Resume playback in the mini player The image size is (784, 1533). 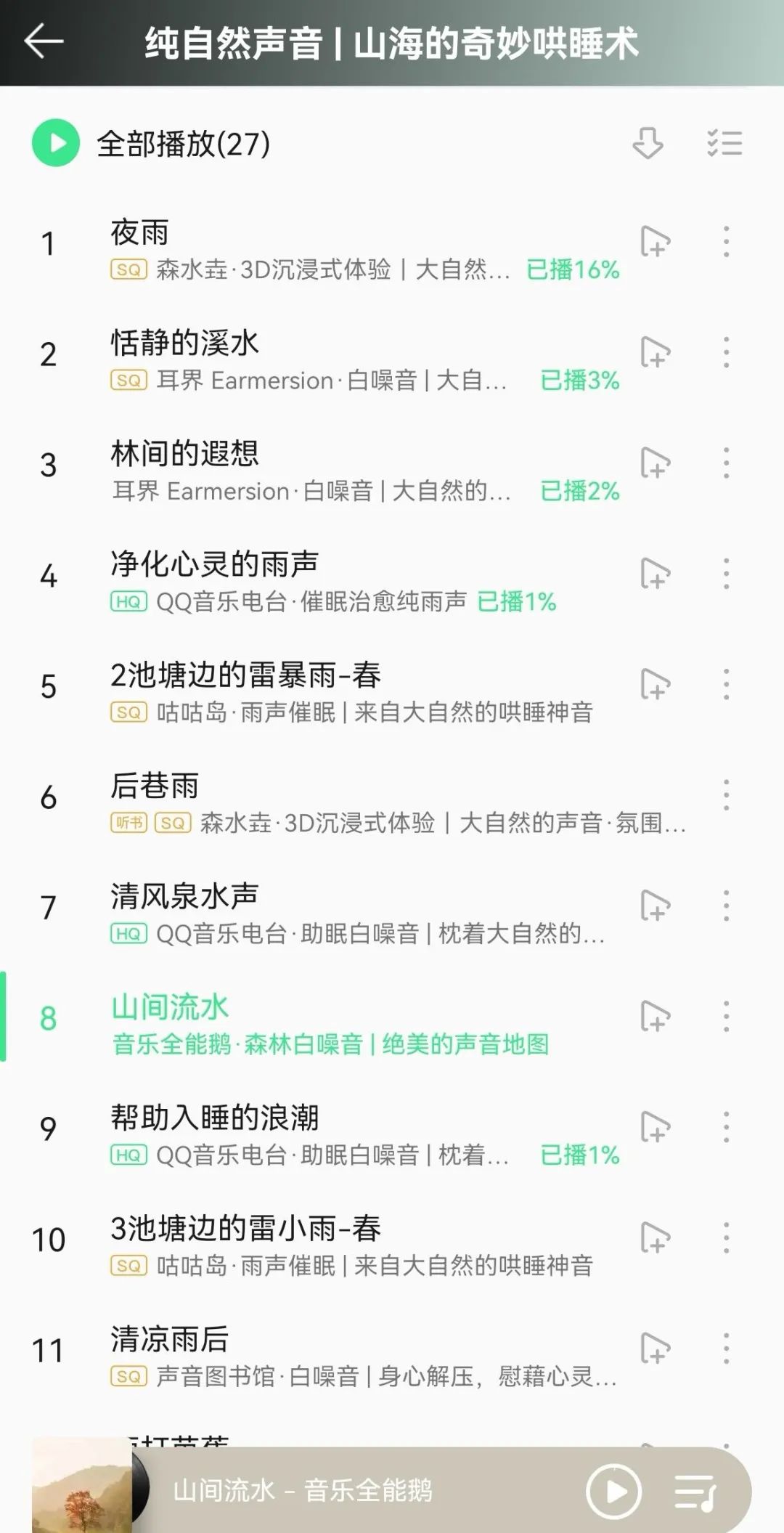pos(613,1491)
